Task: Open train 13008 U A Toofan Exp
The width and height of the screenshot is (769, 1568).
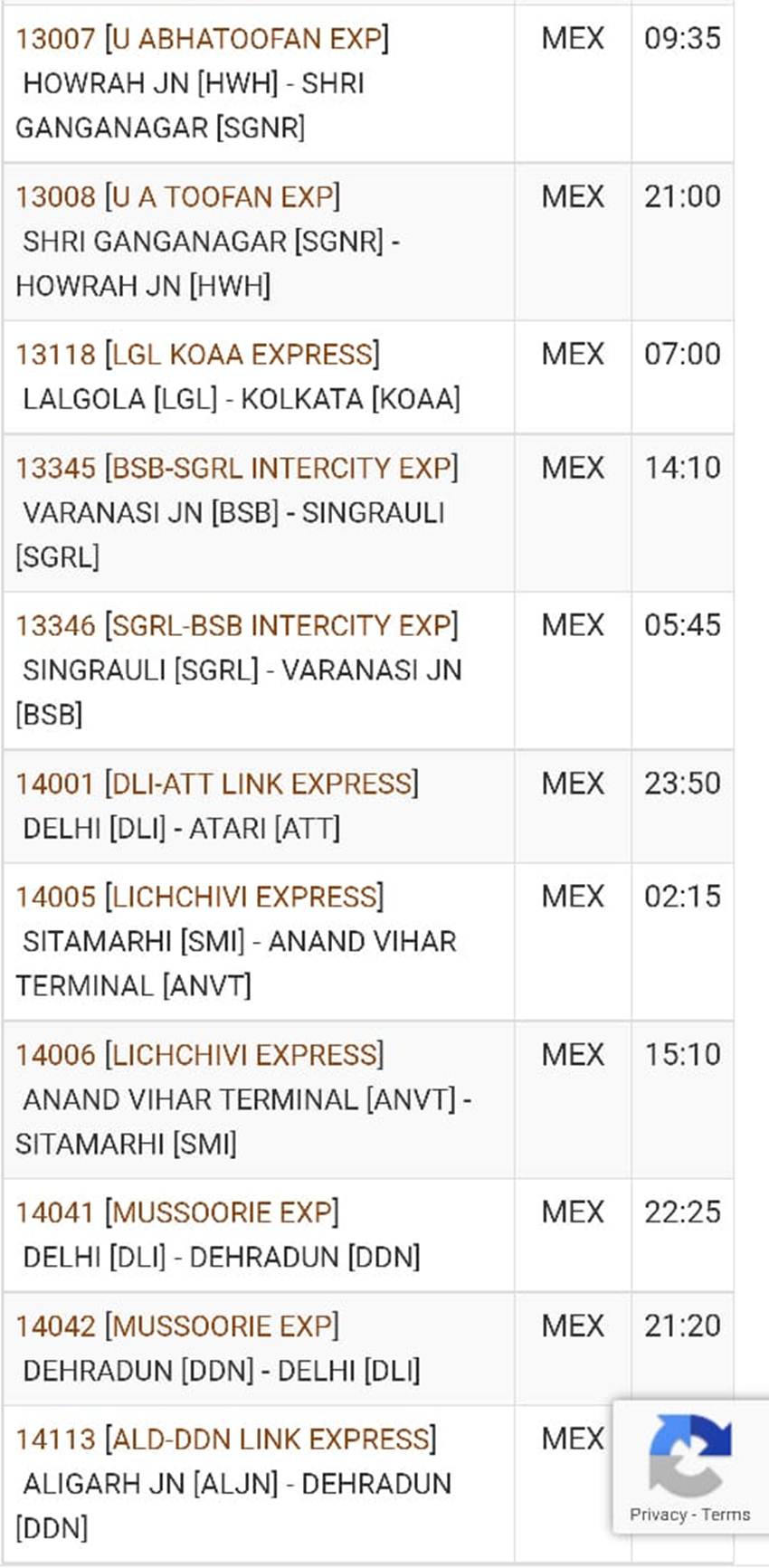Action: (x=177, y=197)
